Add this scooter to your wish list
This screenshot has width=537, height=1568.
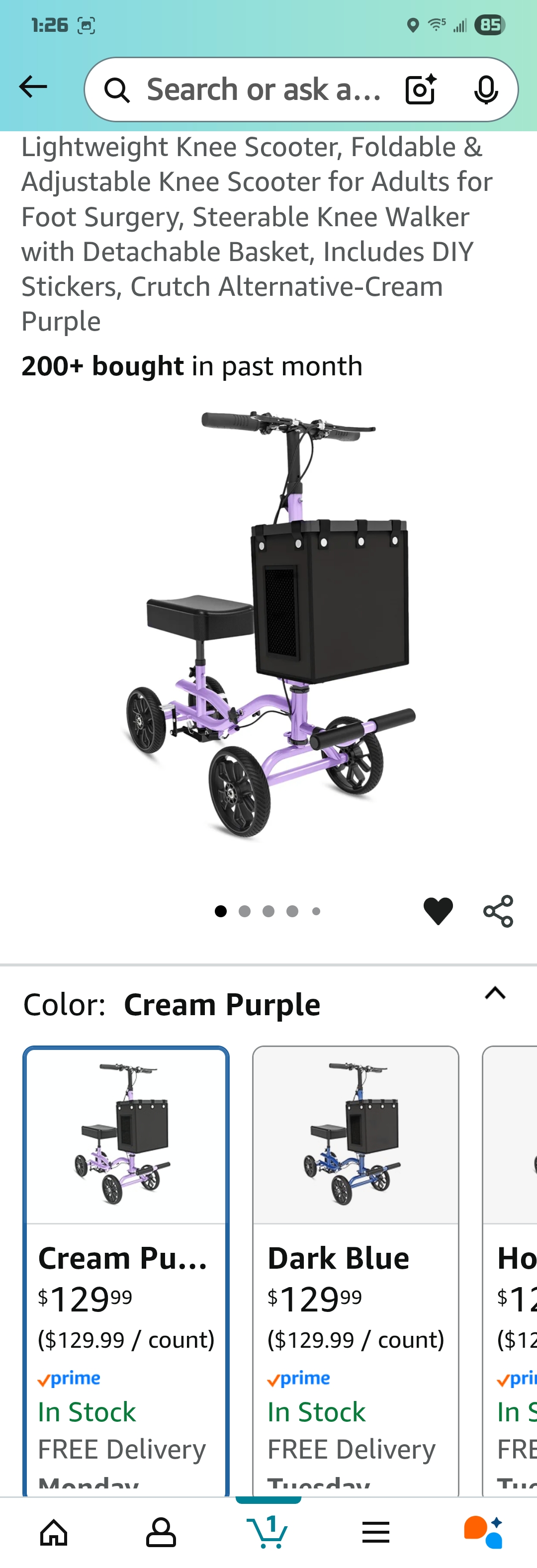438,911
